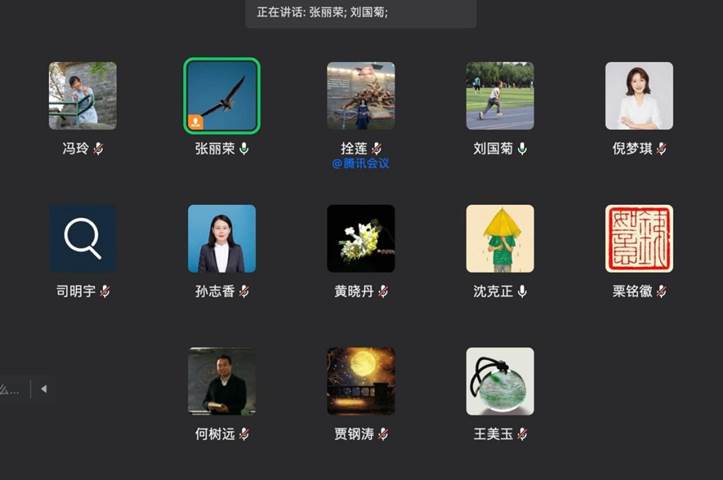Select 黄晓丹's participant tile
The image size is (723, 480).
point(361,239)
